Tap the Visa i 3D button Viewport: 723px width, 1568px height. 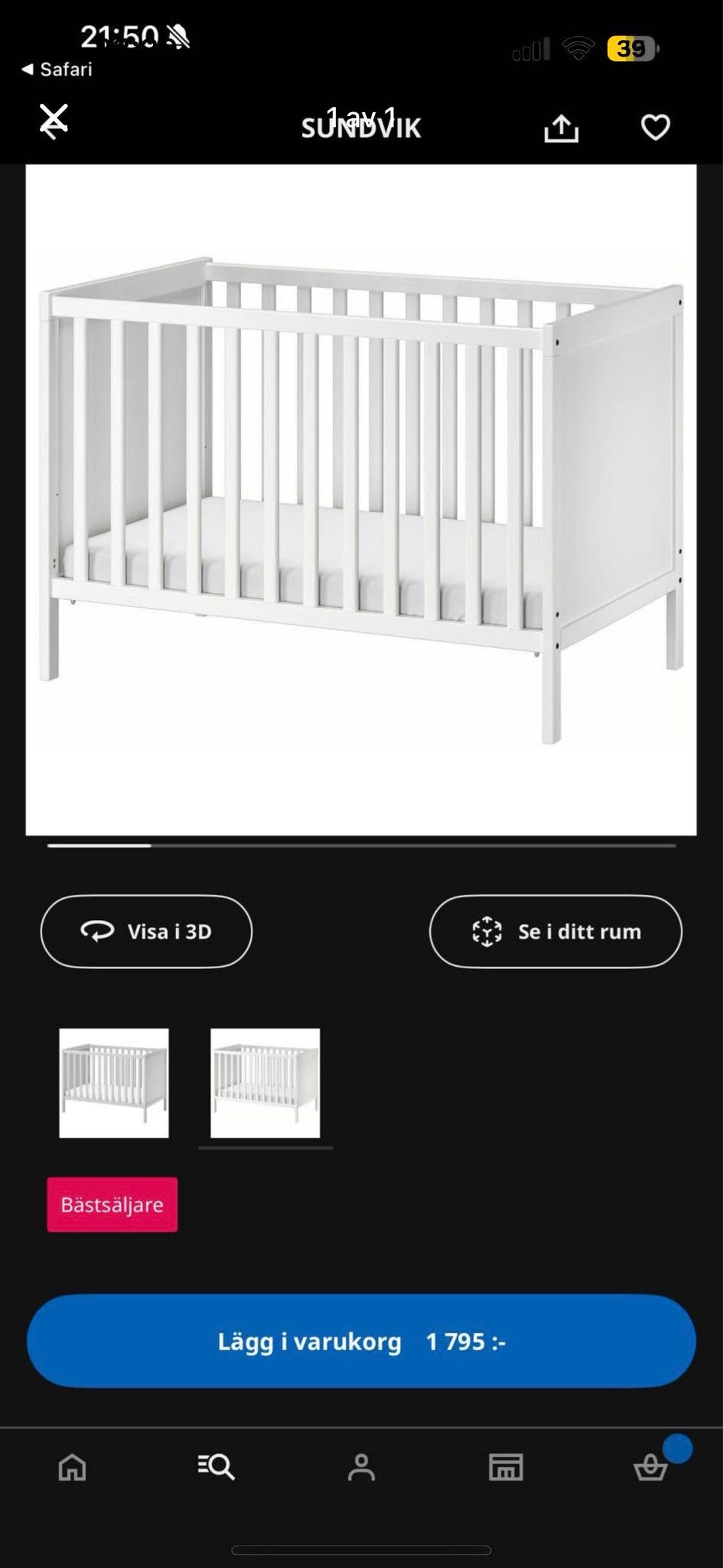coord(146,931)
